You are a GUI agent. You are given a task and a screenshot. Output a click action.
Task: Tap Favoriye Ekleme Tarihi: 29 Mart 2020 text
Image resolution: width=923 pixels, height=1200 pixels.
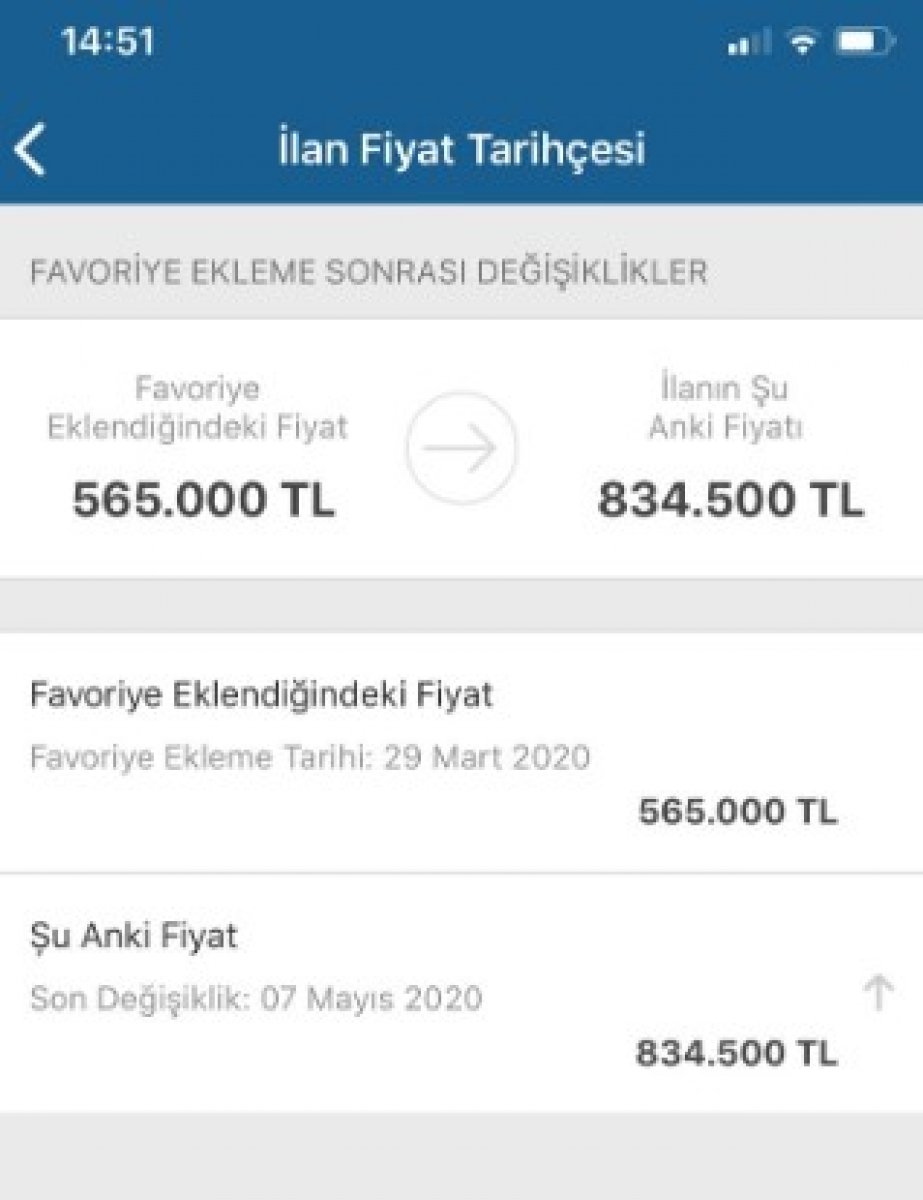pyautogui.click(x=313, y=758)
